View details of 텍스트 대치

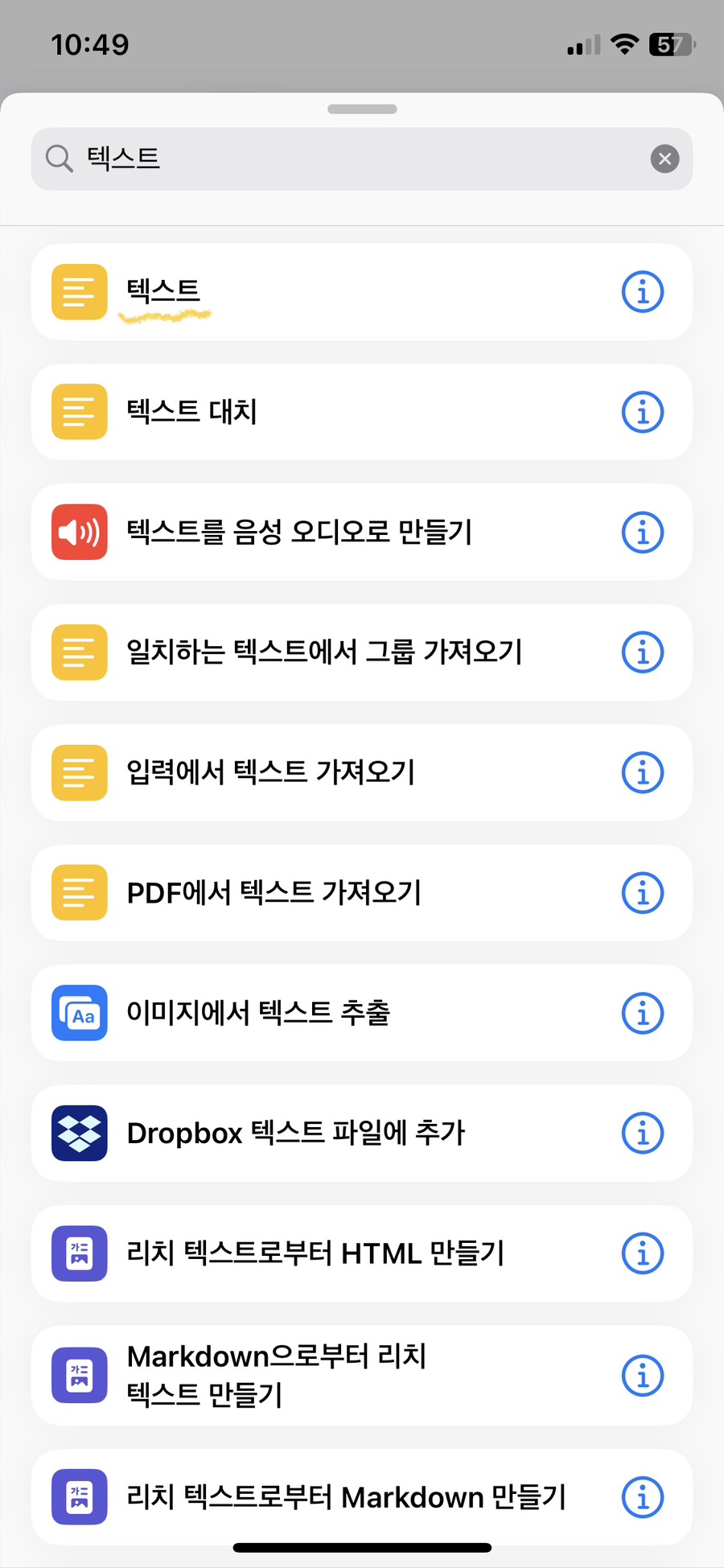(x=642, y=412)
